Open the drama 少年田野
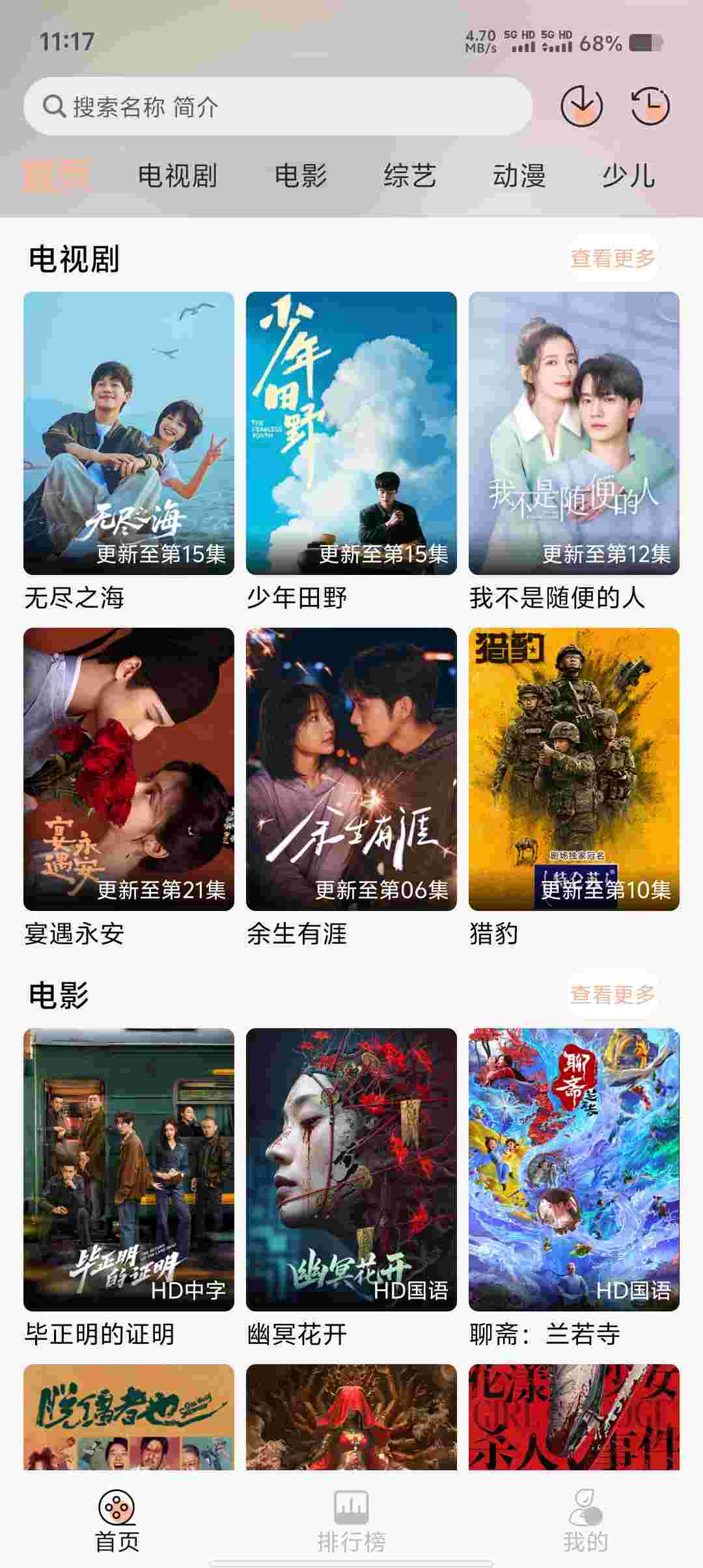Viewport: 703px width, 1568px height. pos(351,434)
